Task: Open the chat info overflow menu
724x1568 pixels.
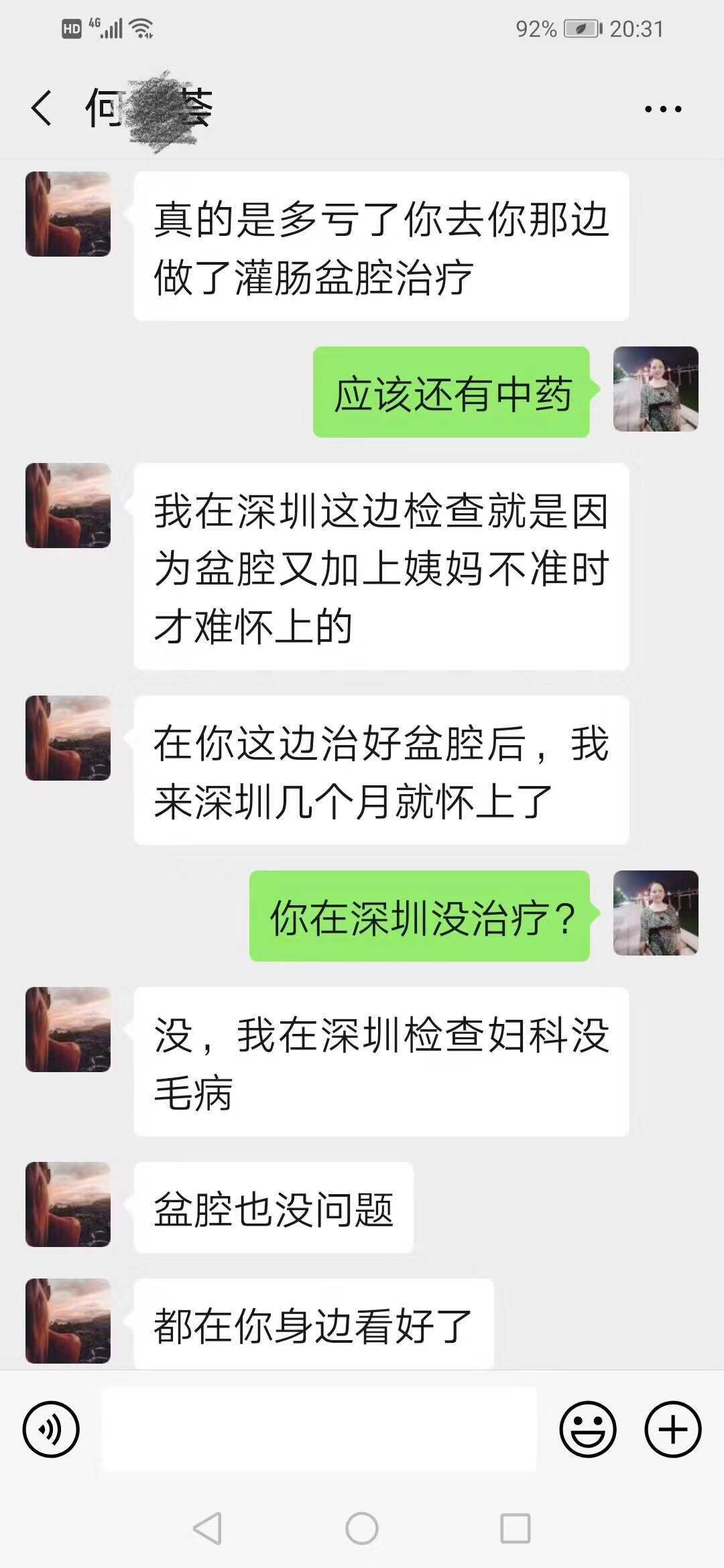Action: click(x=663, y=109)
